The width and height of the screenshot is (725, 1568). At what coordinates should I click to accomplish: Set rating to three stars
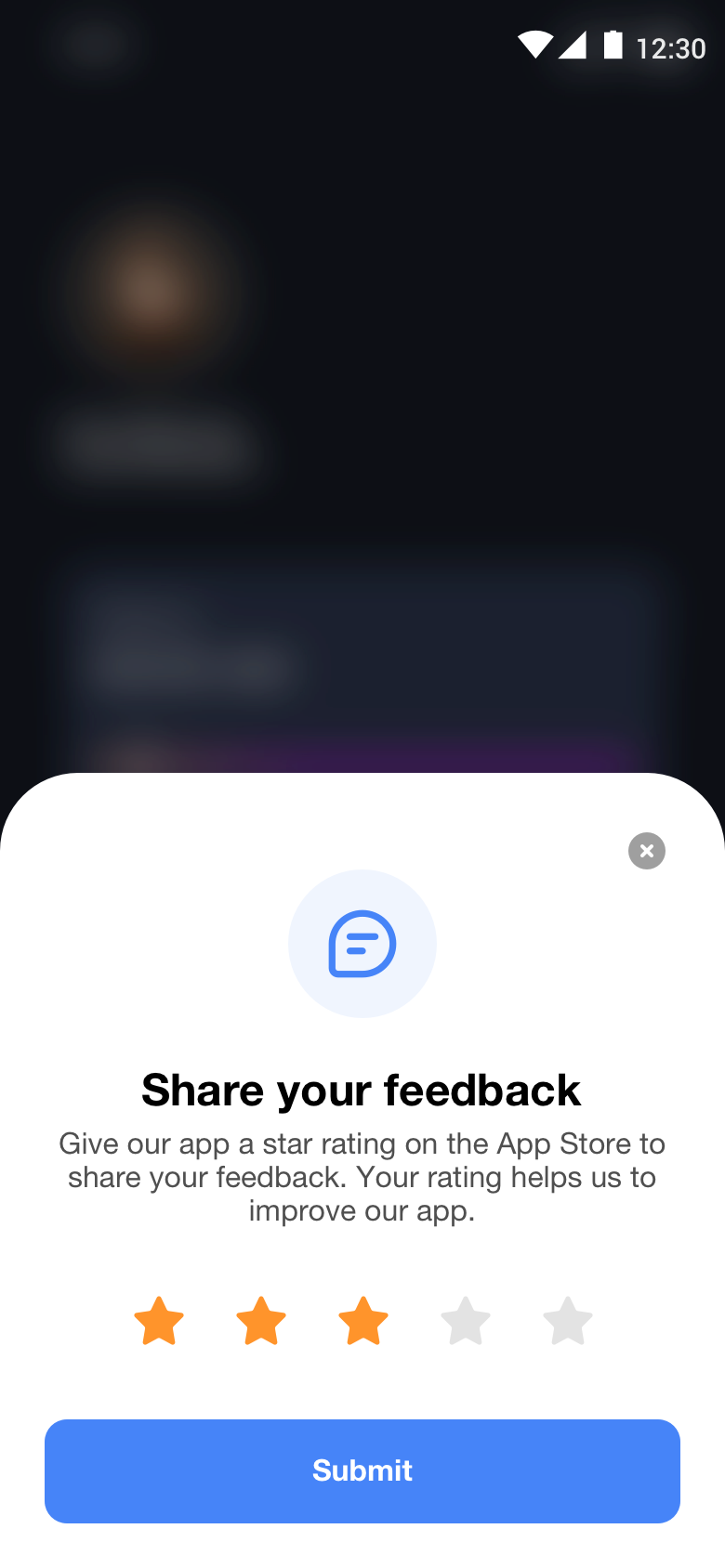pyautogui.click(x=363, y=1321)
